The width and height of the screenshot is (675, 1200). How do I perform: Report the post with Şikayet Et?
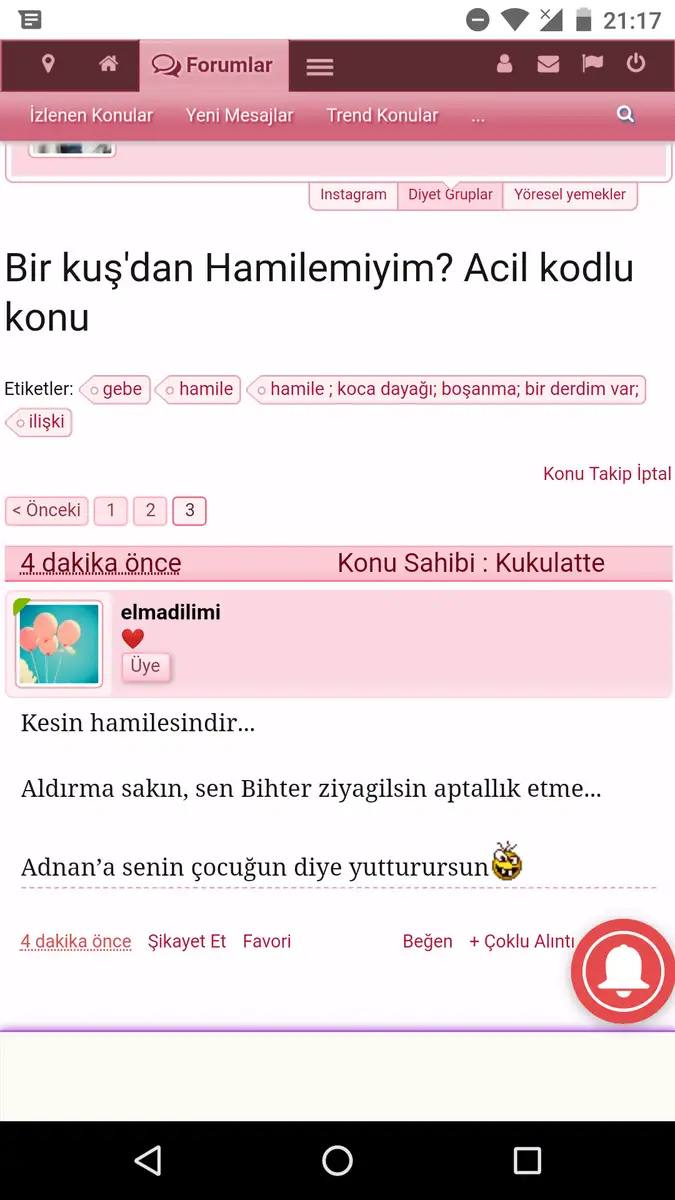187,941
